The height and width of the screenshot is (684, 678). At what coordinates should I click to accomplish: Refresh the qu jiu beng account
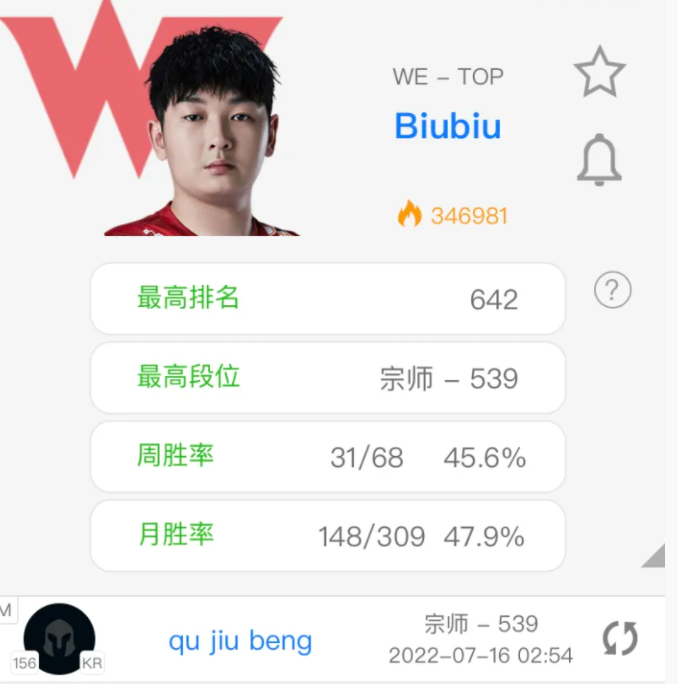pos(620,638)
